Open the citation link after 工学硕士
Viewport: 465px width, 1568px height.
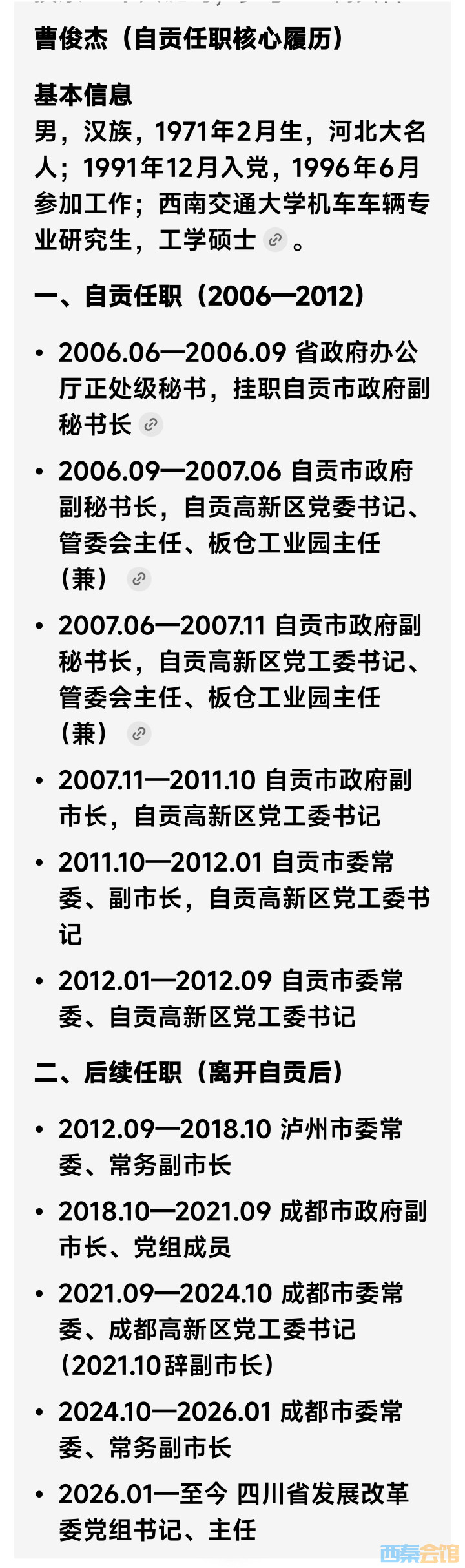[x=276, y=240]
